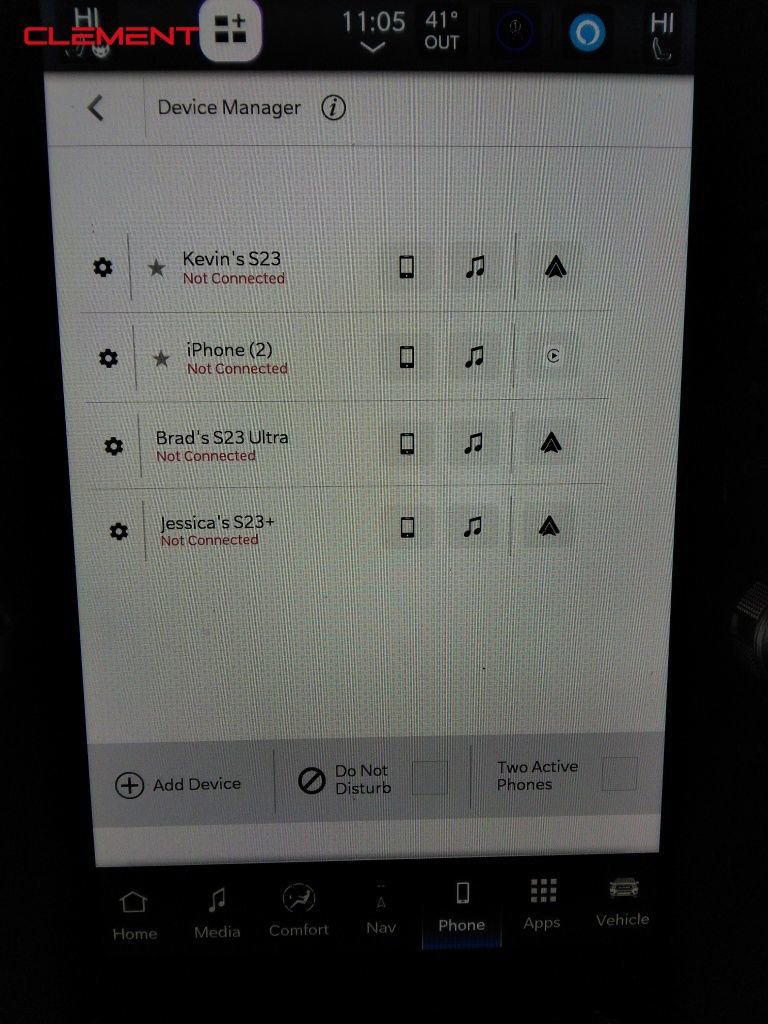
Task: Open settings gear for Kevin's S23
Action: tap(103, 267)
